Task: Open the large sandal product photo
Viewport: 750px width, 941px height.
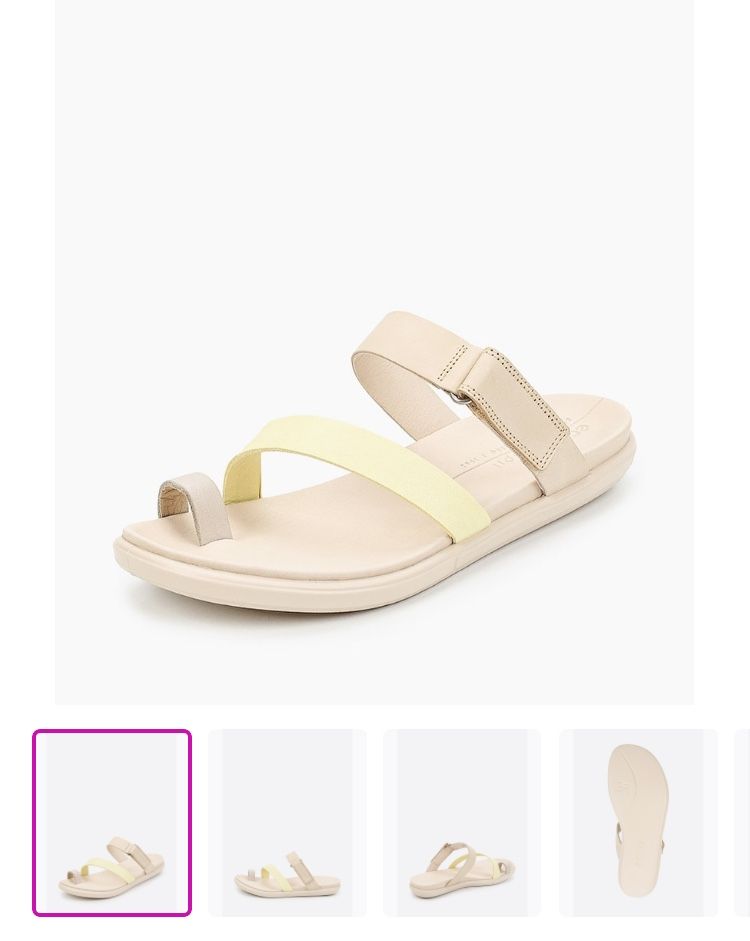Action: click(x=374, y=352)
